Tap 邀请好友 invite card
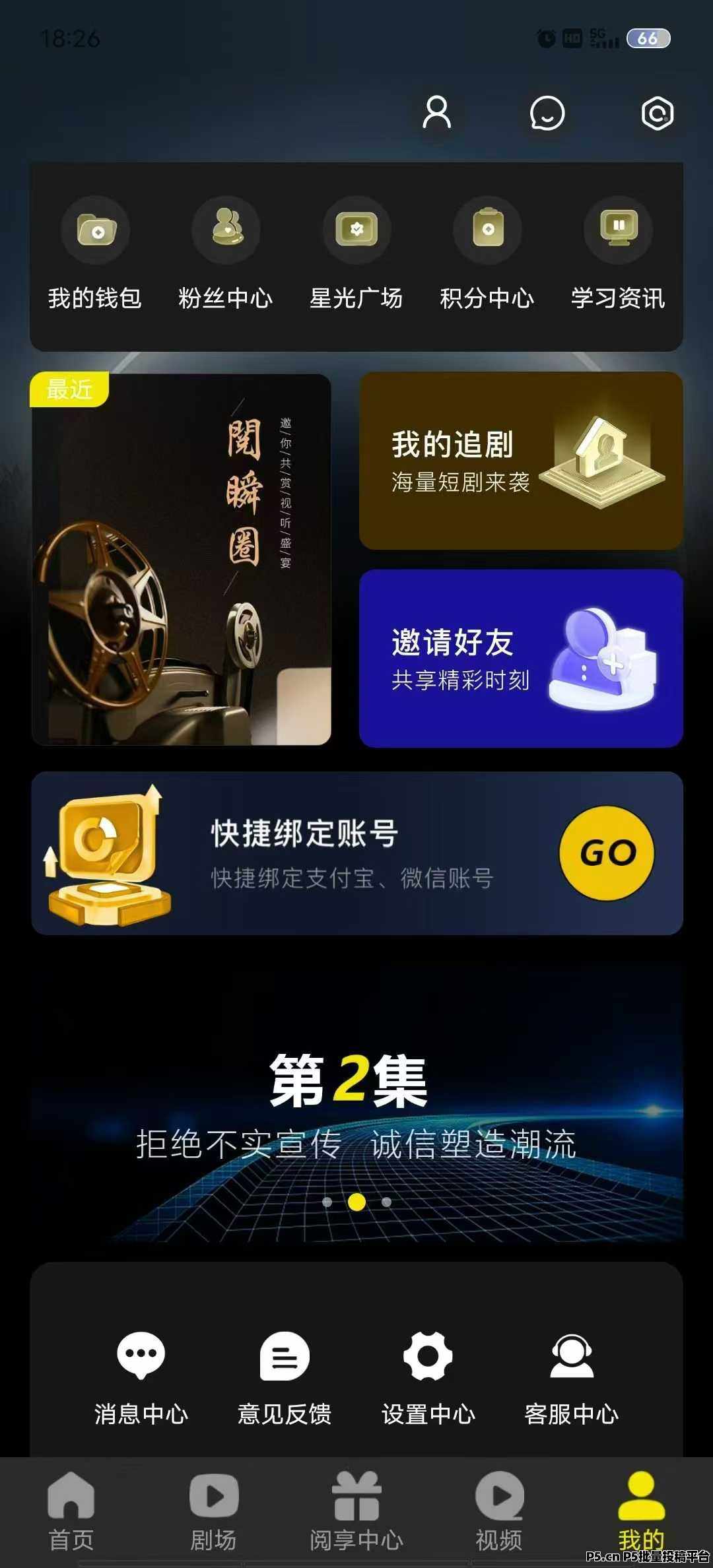 coord(521,659)
